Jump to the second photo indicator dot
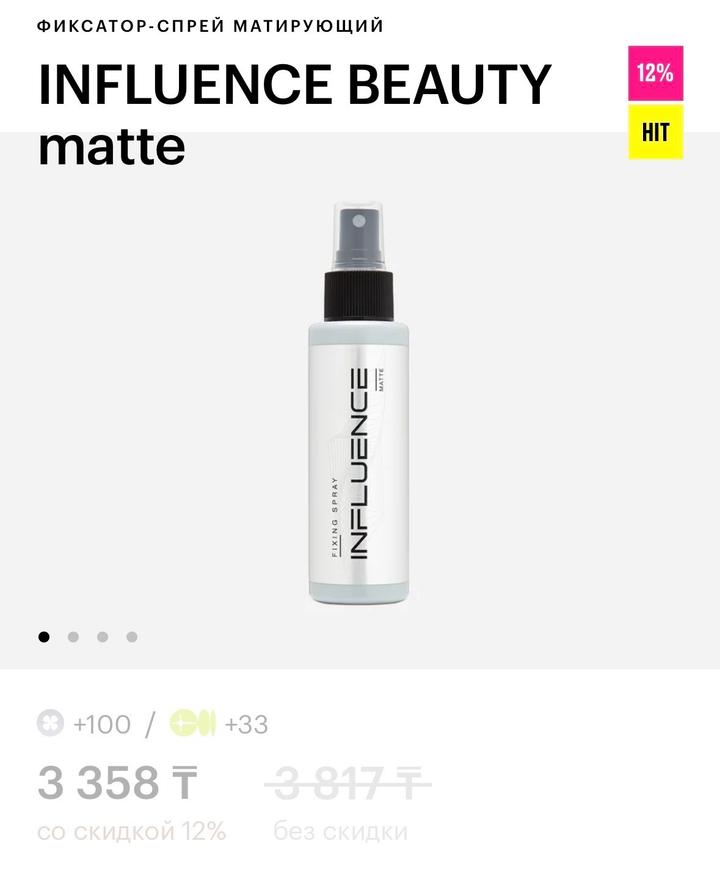The width and height of the screenshot is (720, 874). pos(73,636)
